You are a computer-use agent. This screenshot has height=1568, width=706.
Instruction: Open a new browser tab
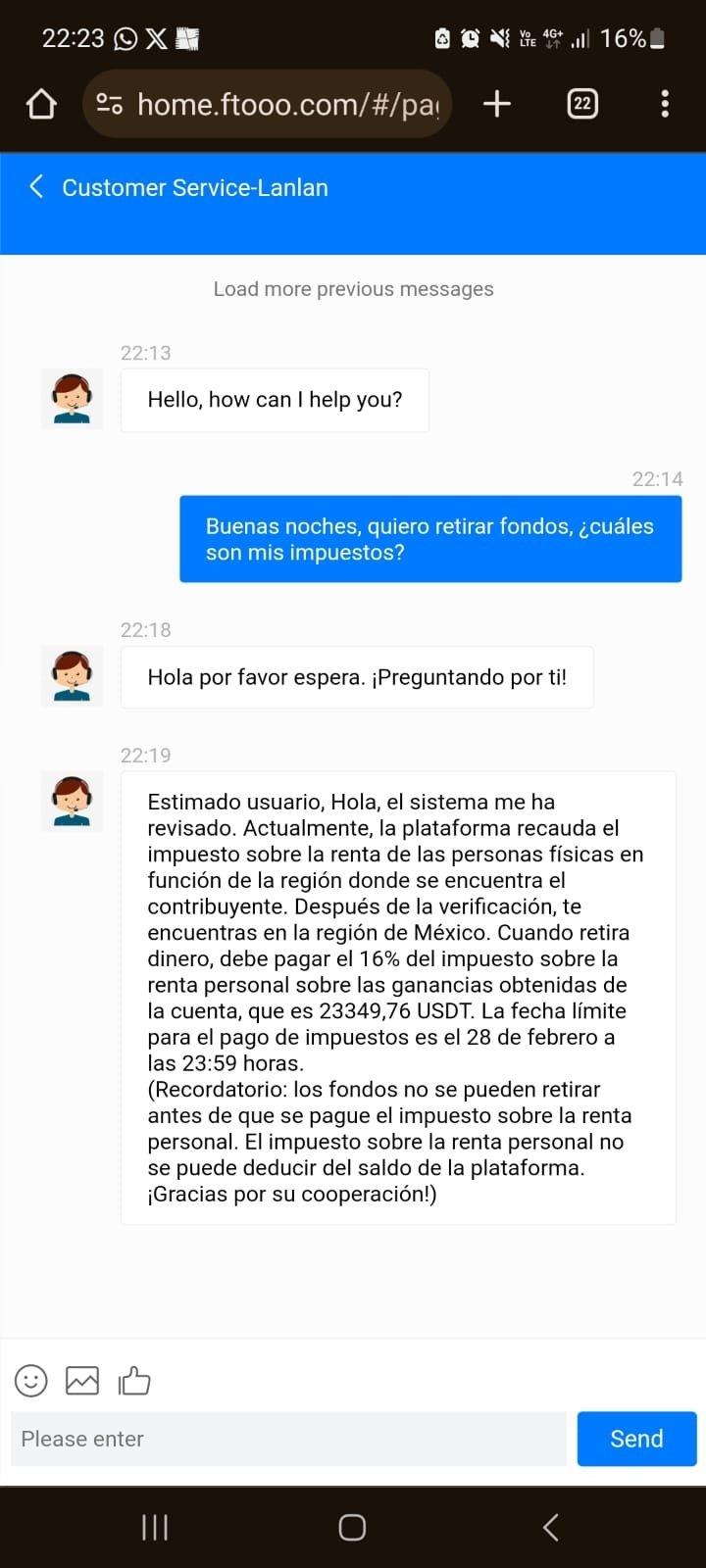497,104
